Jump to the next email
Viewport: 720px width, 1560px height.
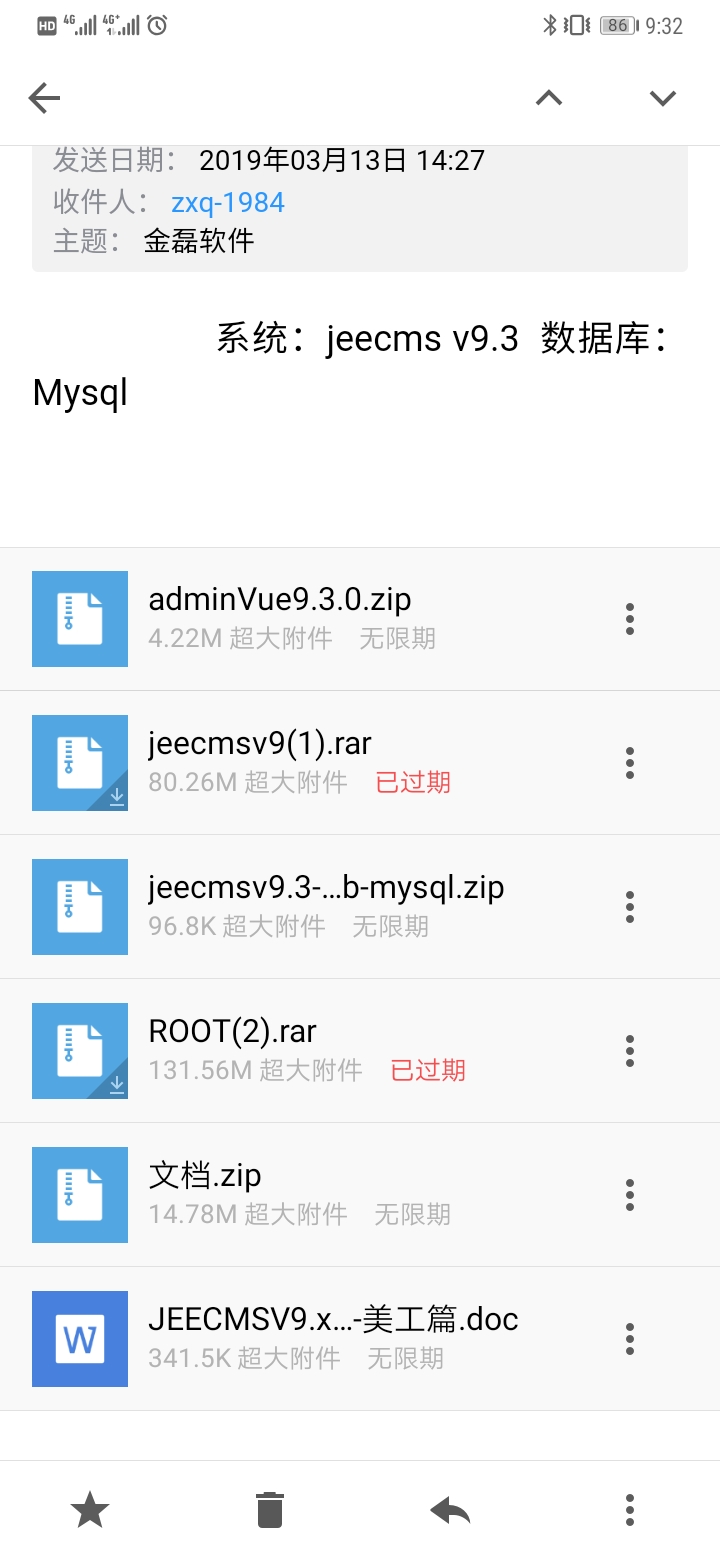pos(662,98)
